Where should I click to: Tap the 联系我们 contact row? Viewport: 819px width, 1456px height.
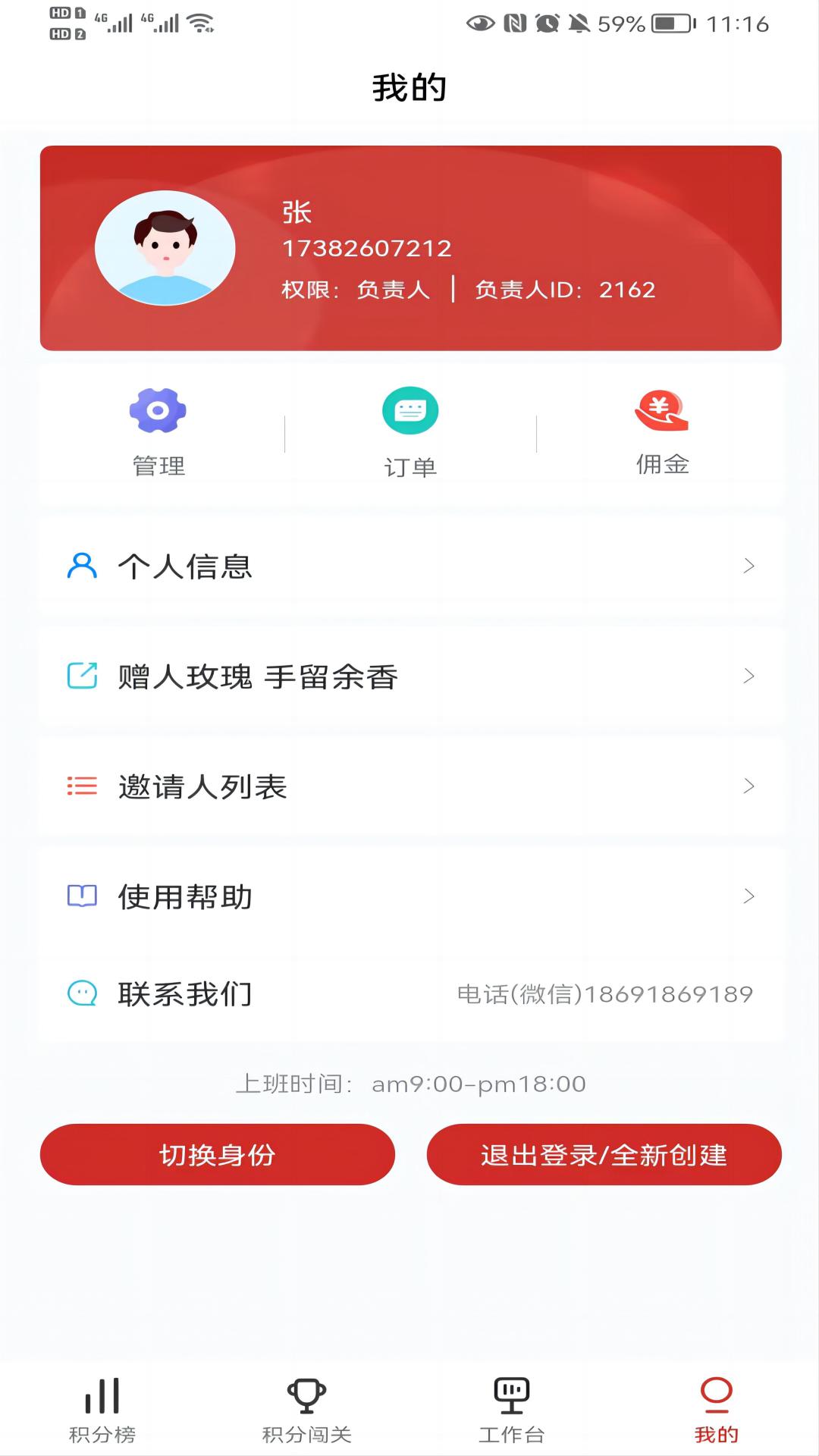pos(410,993)
